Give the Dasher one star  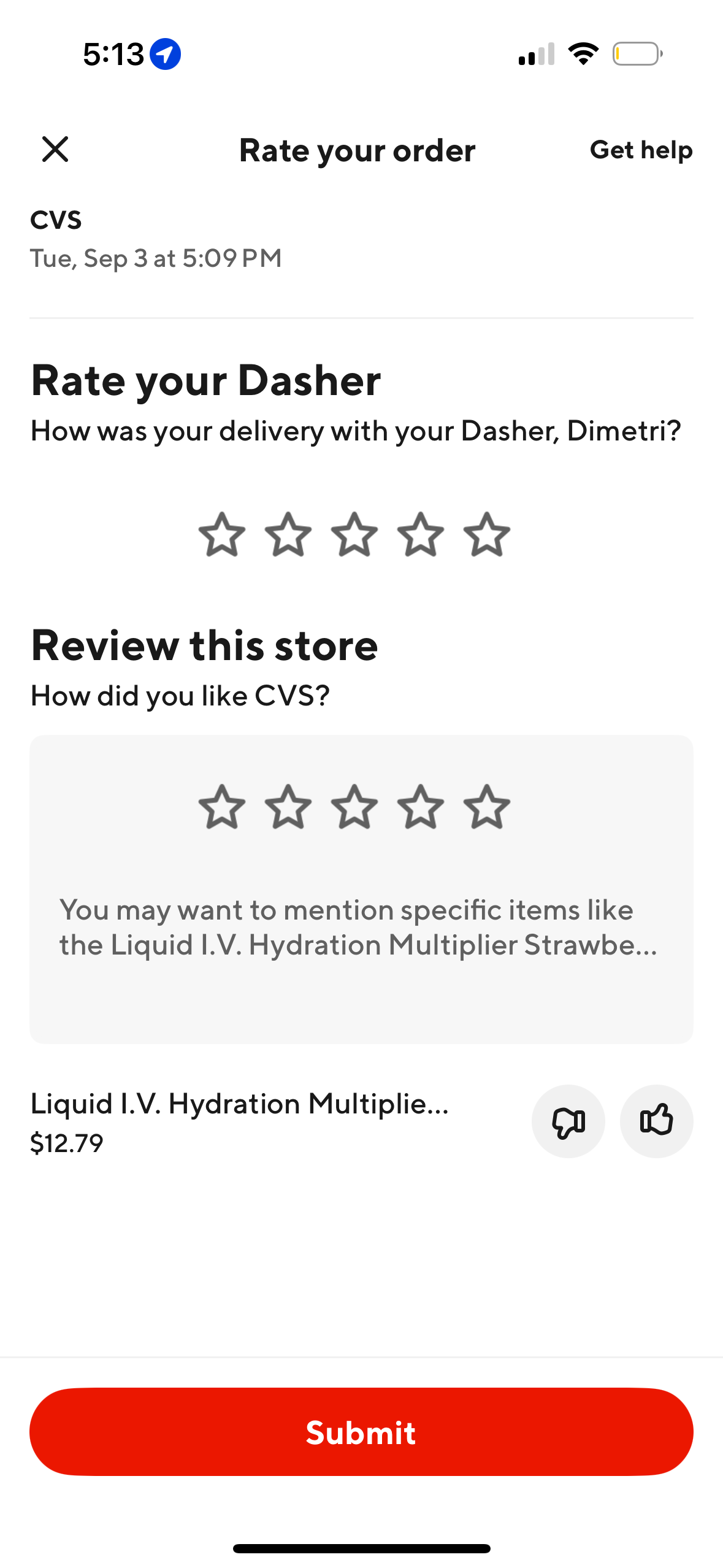[x=222, y=535]
